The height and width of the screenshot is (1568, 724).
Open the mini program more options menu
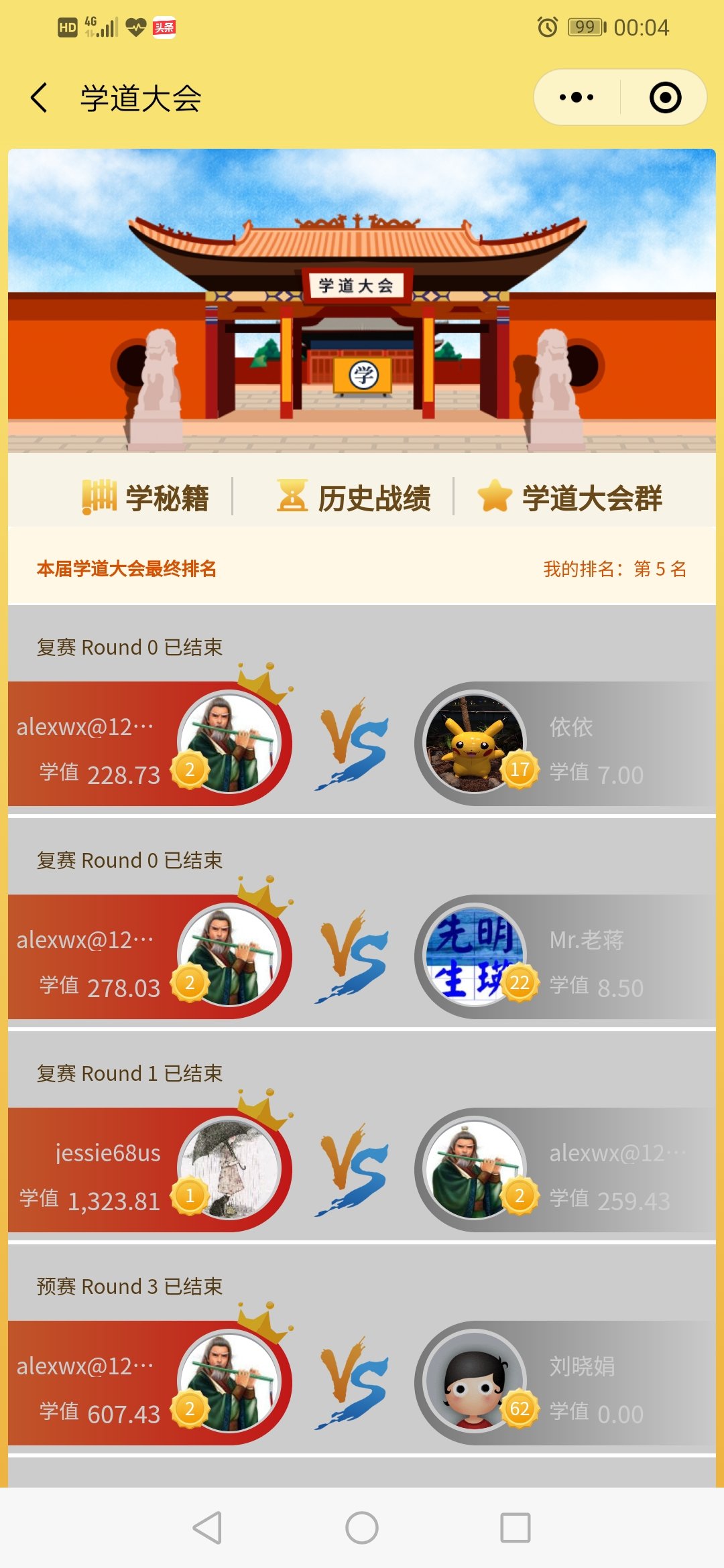pyautogui.click(x=577, y=98)
